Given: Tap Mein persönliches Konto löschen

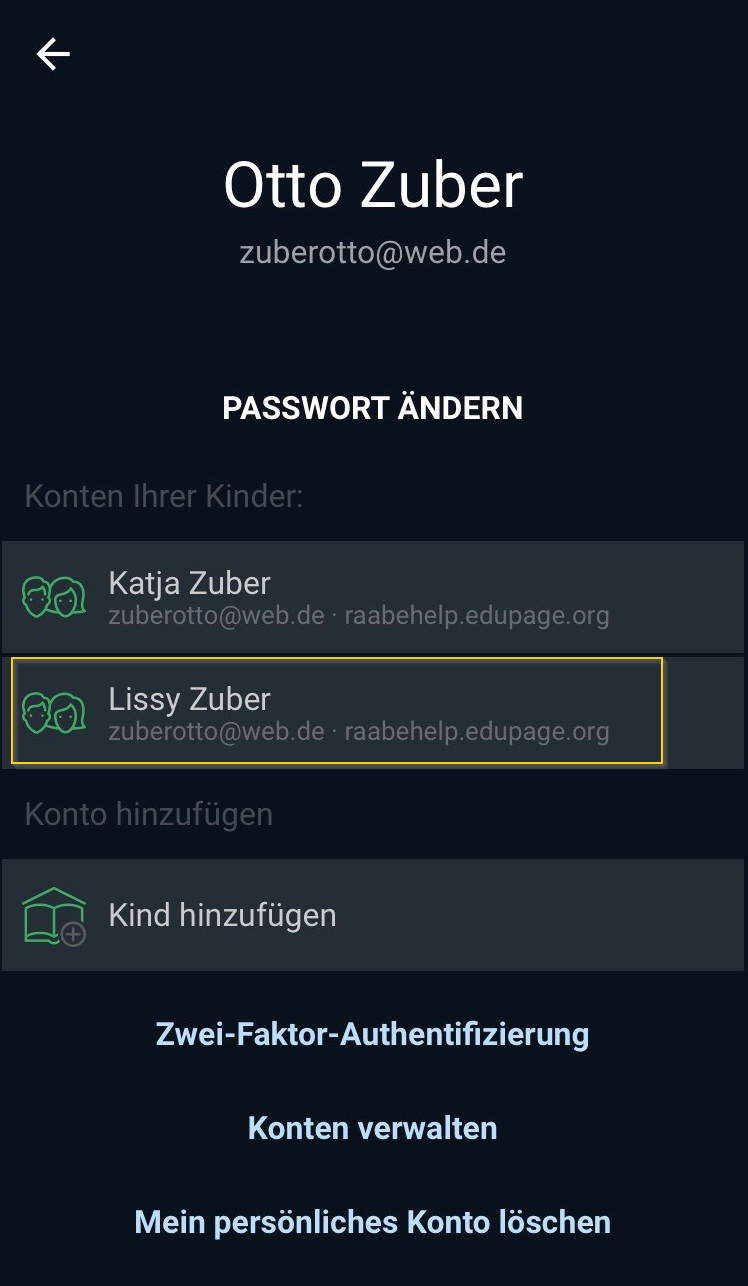Looking at the screenshot, I should [373, 1222].
